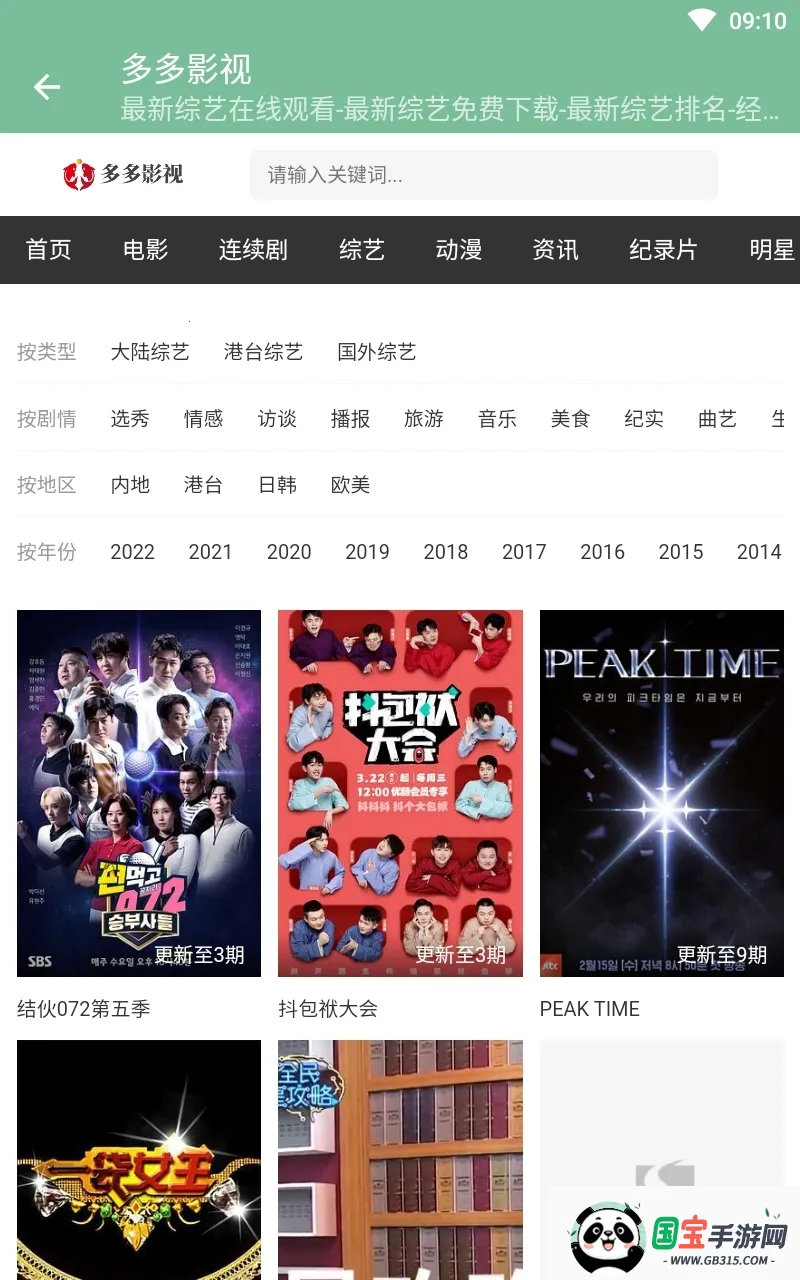Open 抖包袱大会 show card
This screenshot has height=1280, width=800.
(x=400, y=793)
